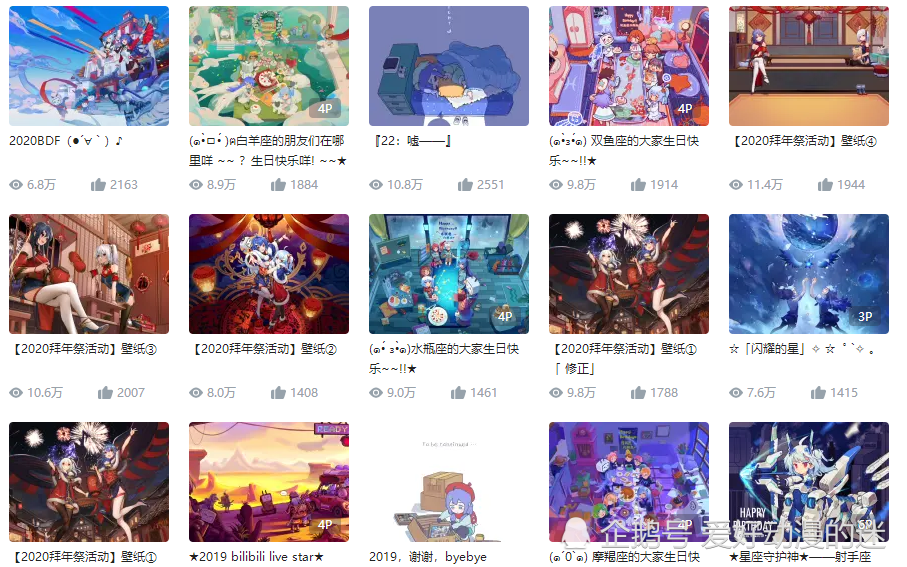The width and height of the screenshot is (907, 567).
Task: View 2020拜年祭活动 壁纸② wallpaper
Action: tap(269, 274)
